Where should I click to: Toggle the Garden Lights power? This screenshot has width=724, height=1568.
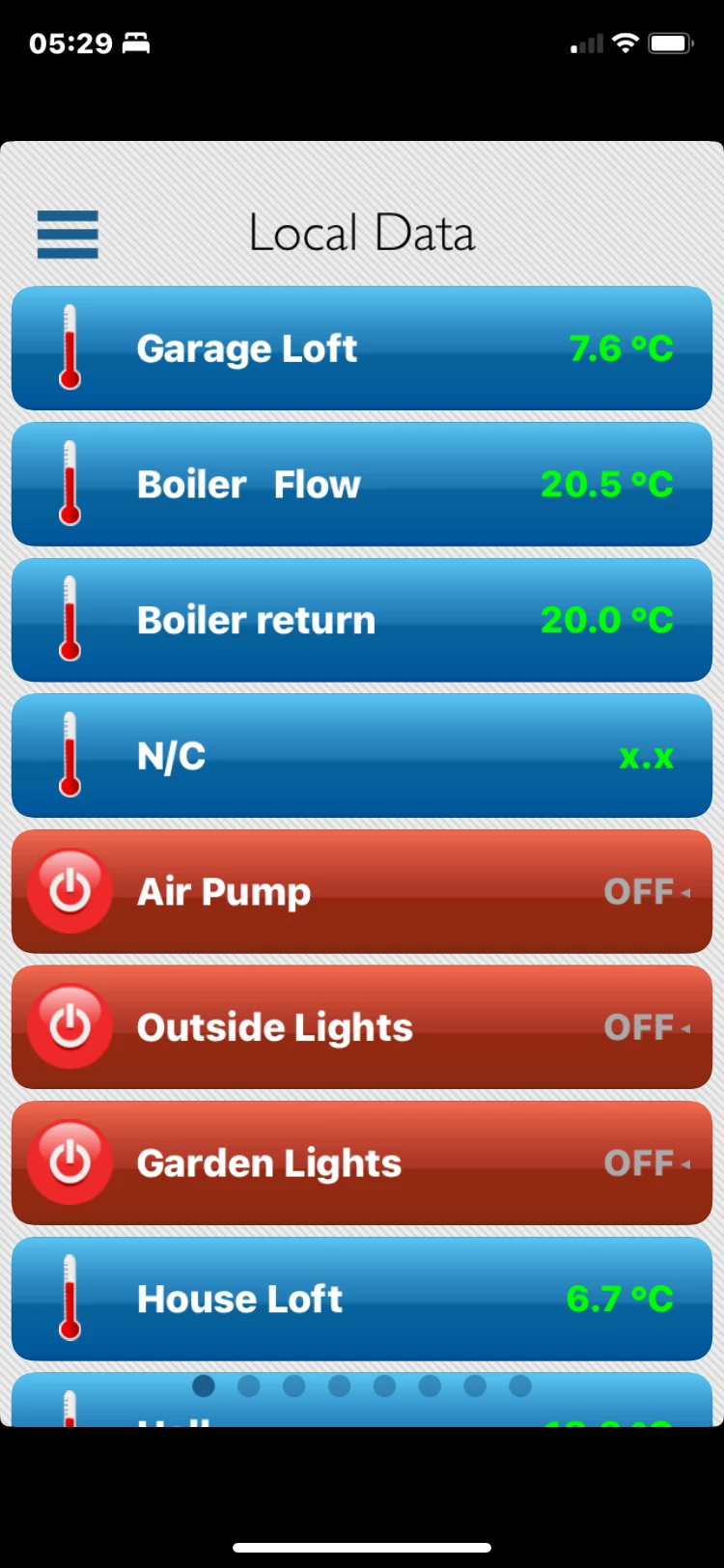click(70, 1162)
